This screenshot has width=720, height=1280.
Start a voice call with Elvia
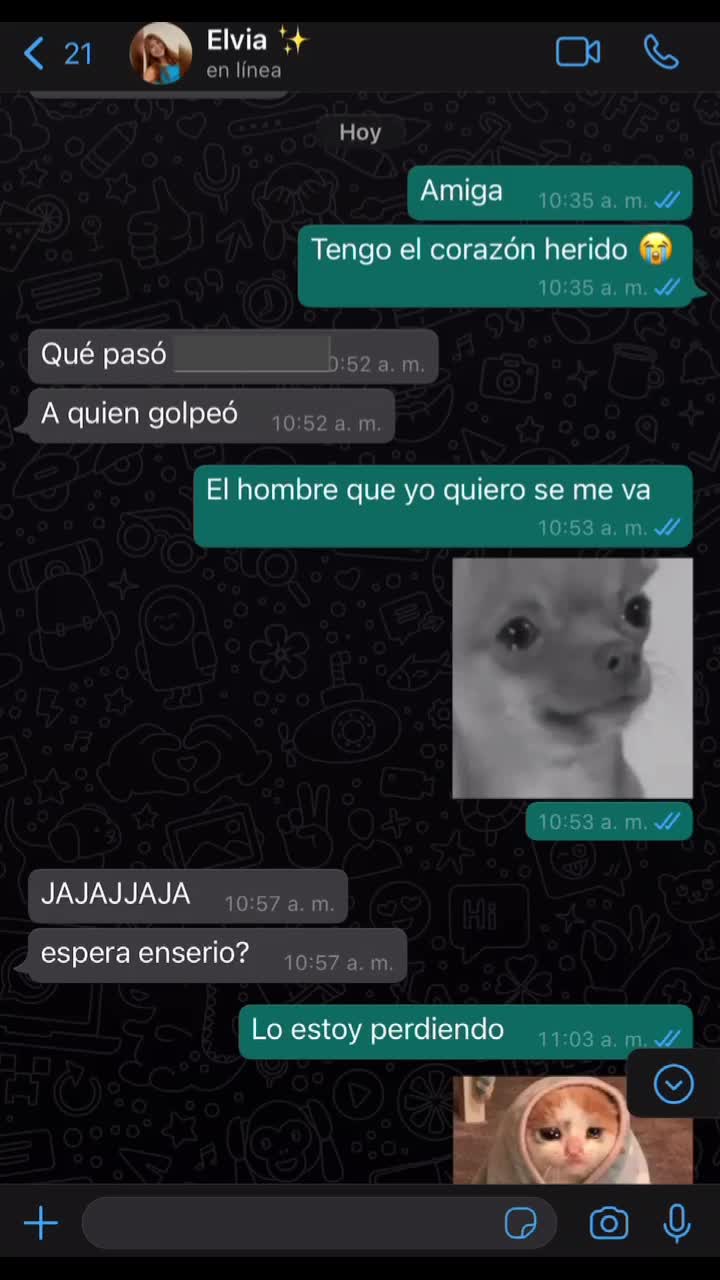tap(661, 52)
